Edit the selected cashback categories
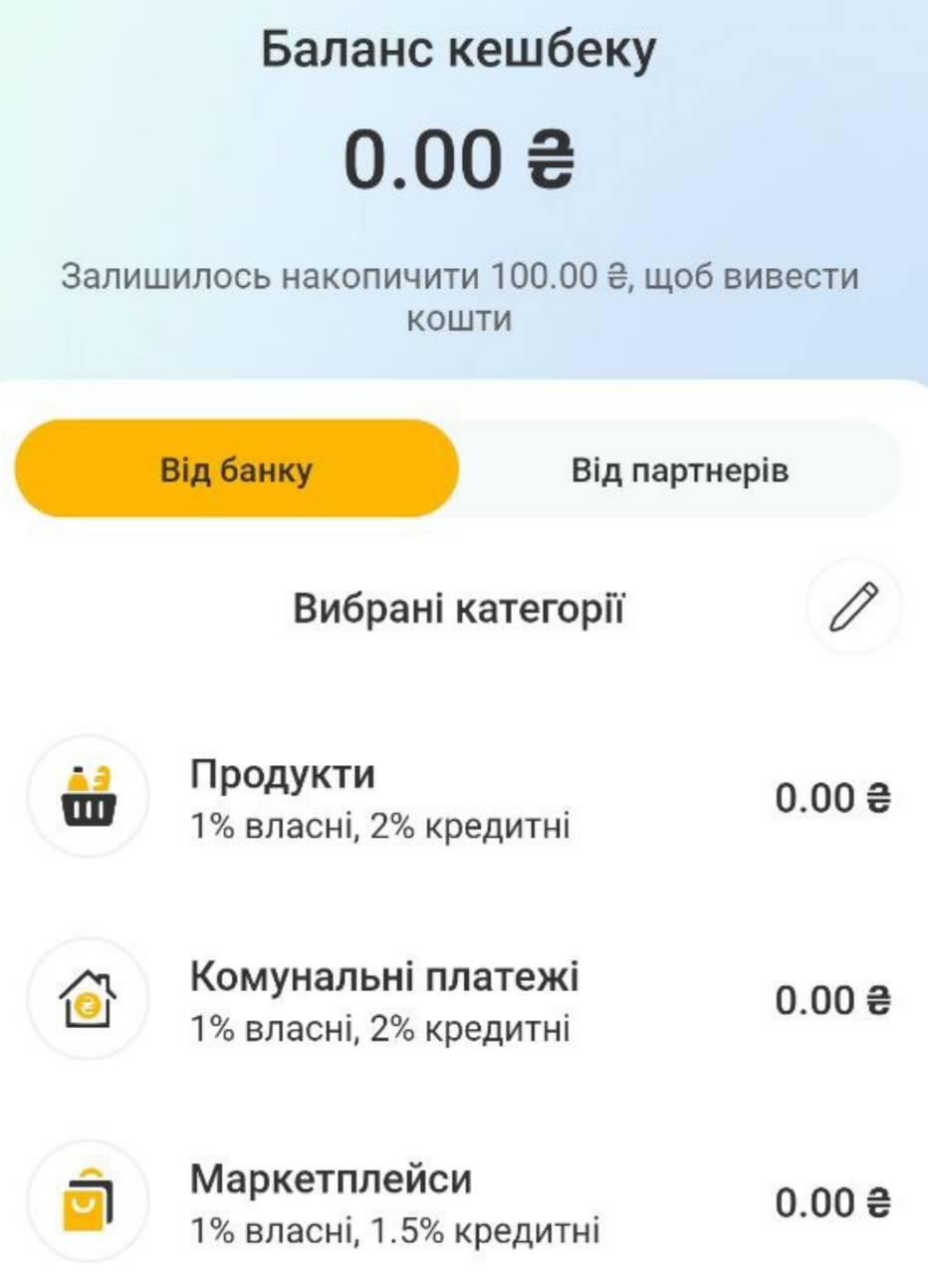The height and width of the screenshot is (1288, 928). (x=853, y=607)
